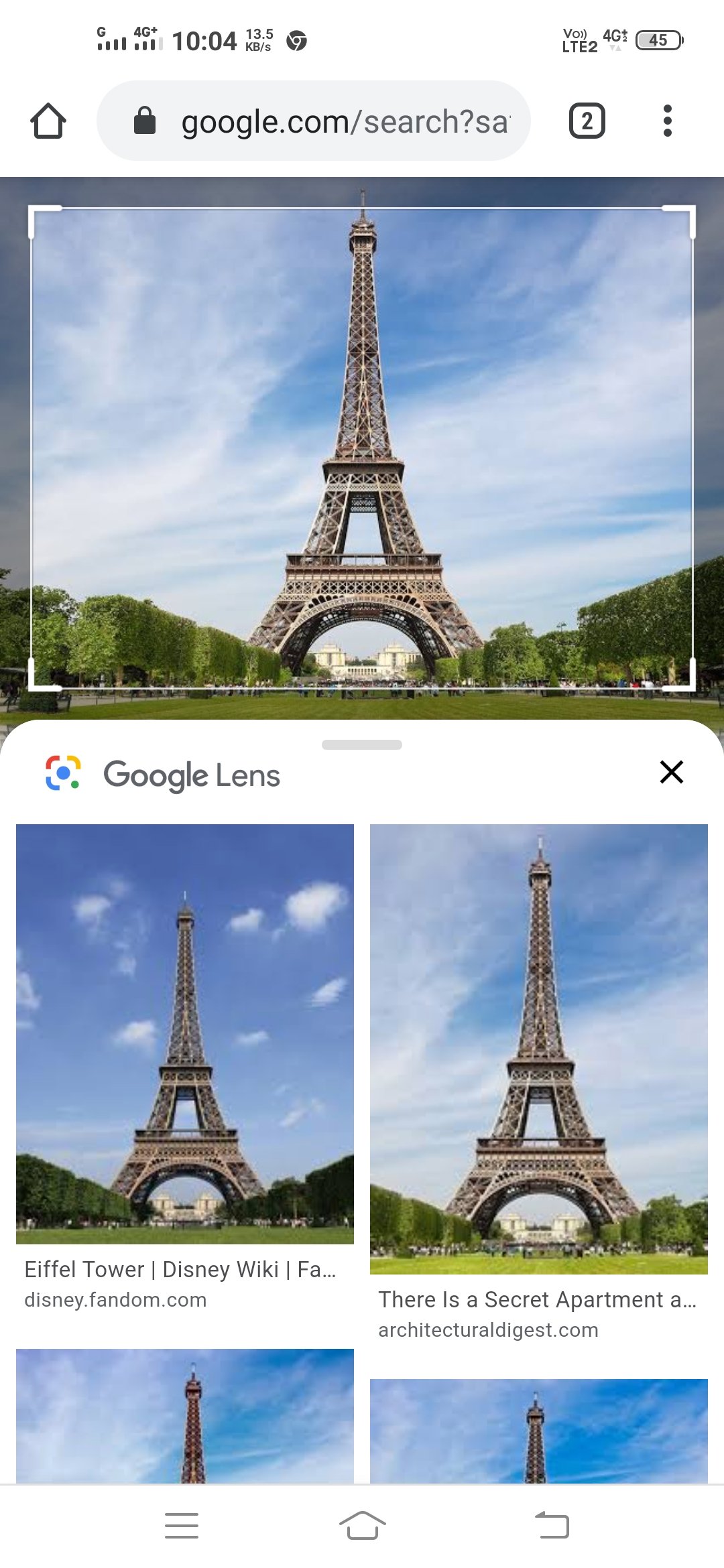The image size is (724, 1568).
Task: Tap the Eiffel Tower in the selected image
Action: point(362,469)
